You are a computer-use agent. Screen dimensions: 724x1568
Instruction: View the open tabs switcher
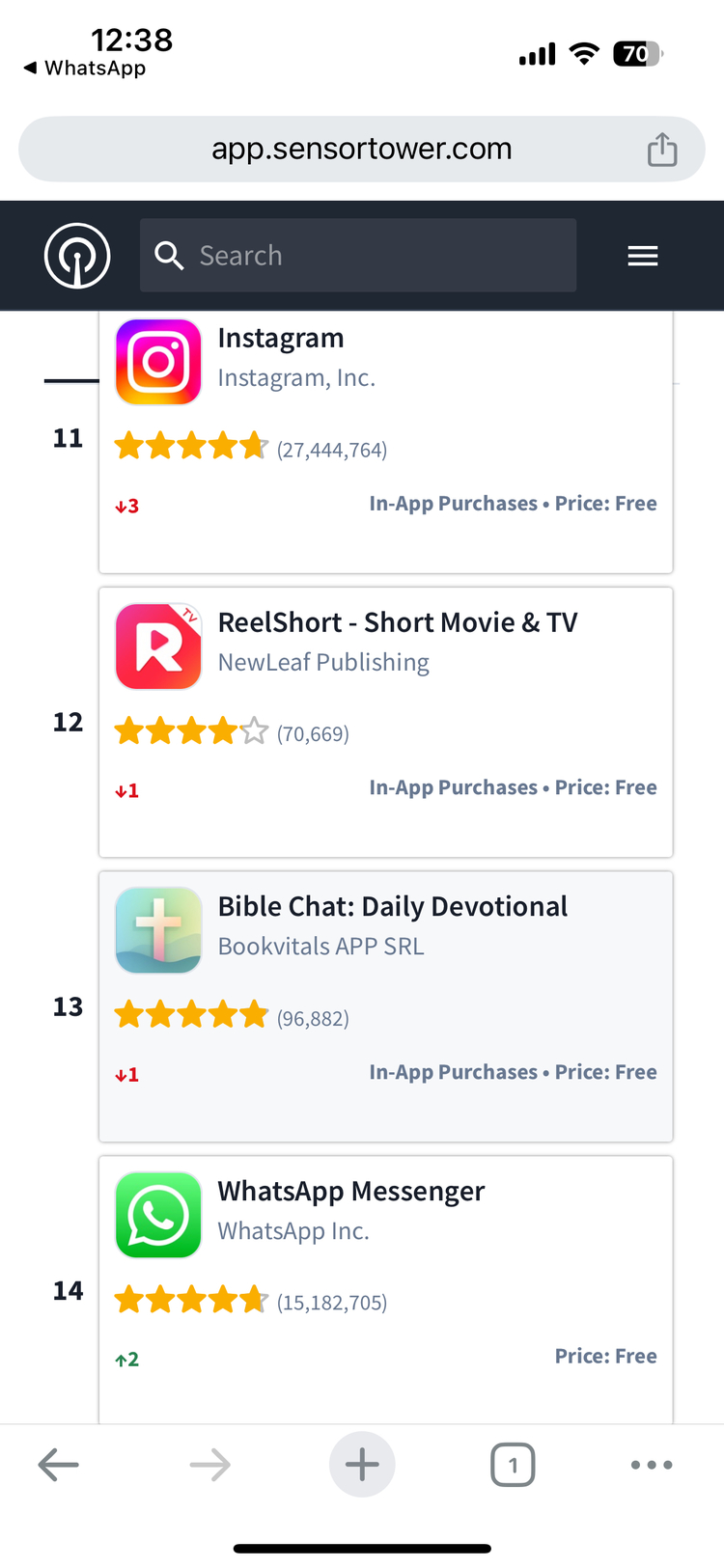(513, 1465)
